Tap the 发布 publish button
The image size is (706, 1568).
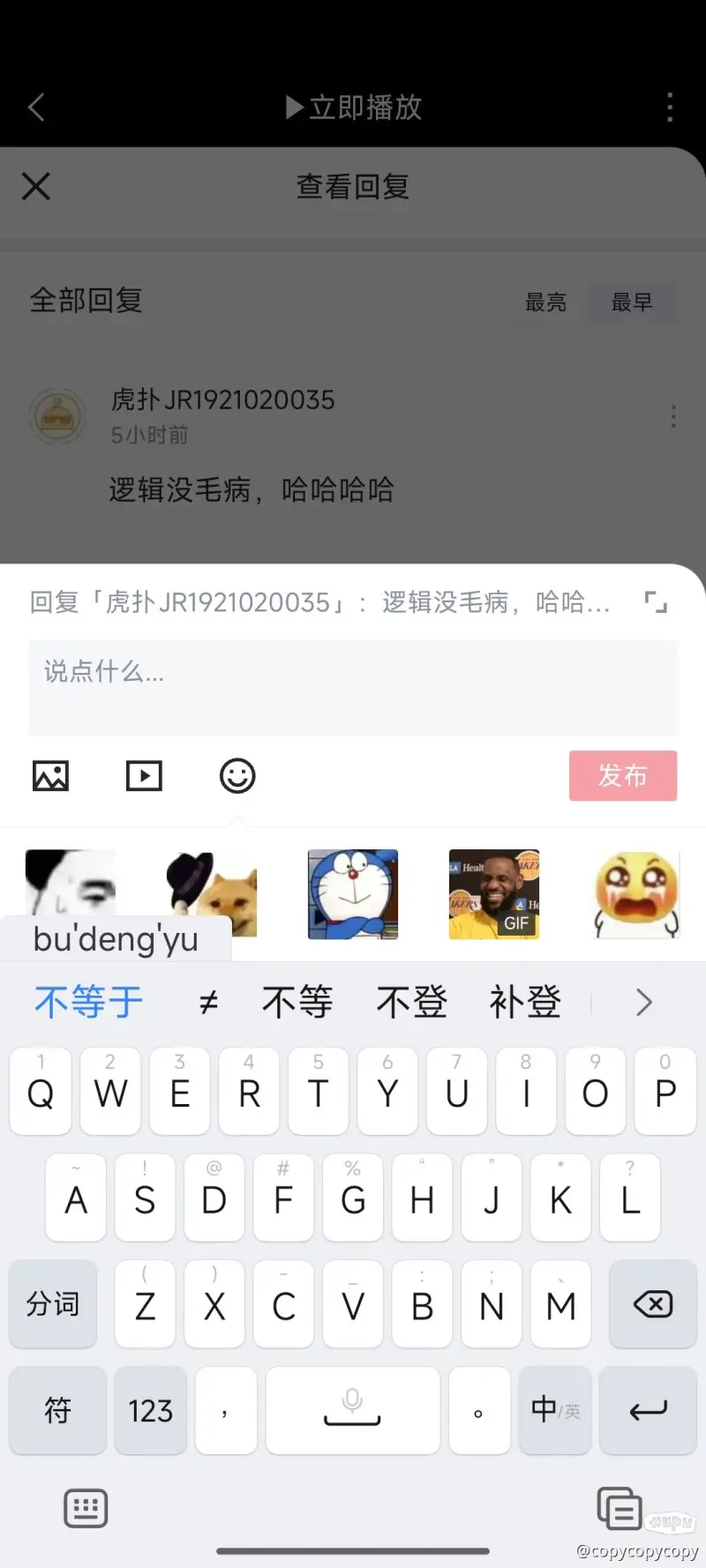click(622, 775)
